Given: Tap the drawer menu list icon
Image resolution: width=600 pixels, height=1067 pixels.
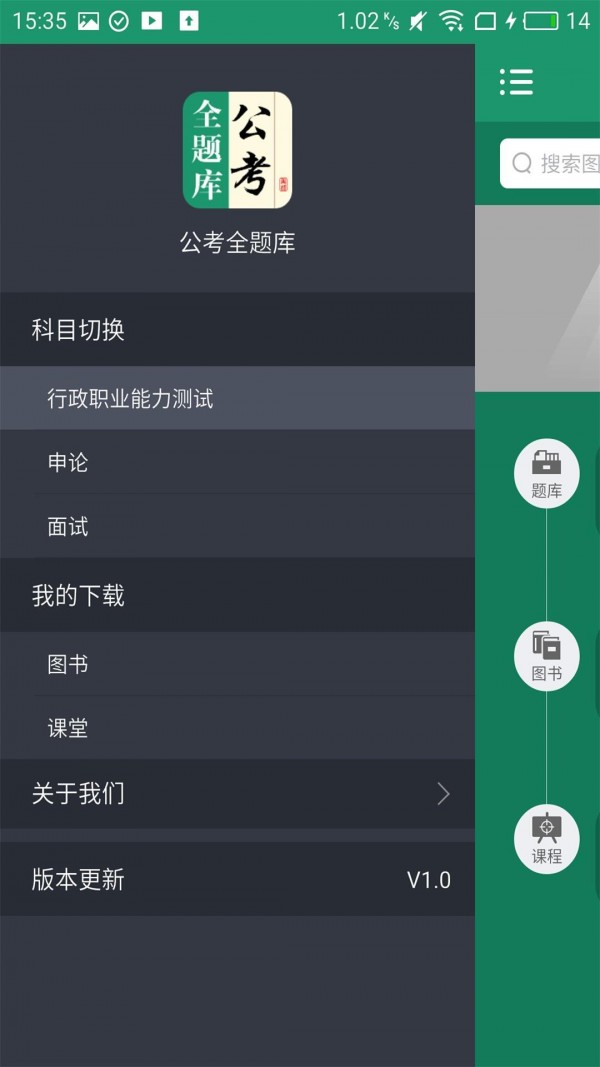Looking at the screenshot, I should click(x=516, y=82).
